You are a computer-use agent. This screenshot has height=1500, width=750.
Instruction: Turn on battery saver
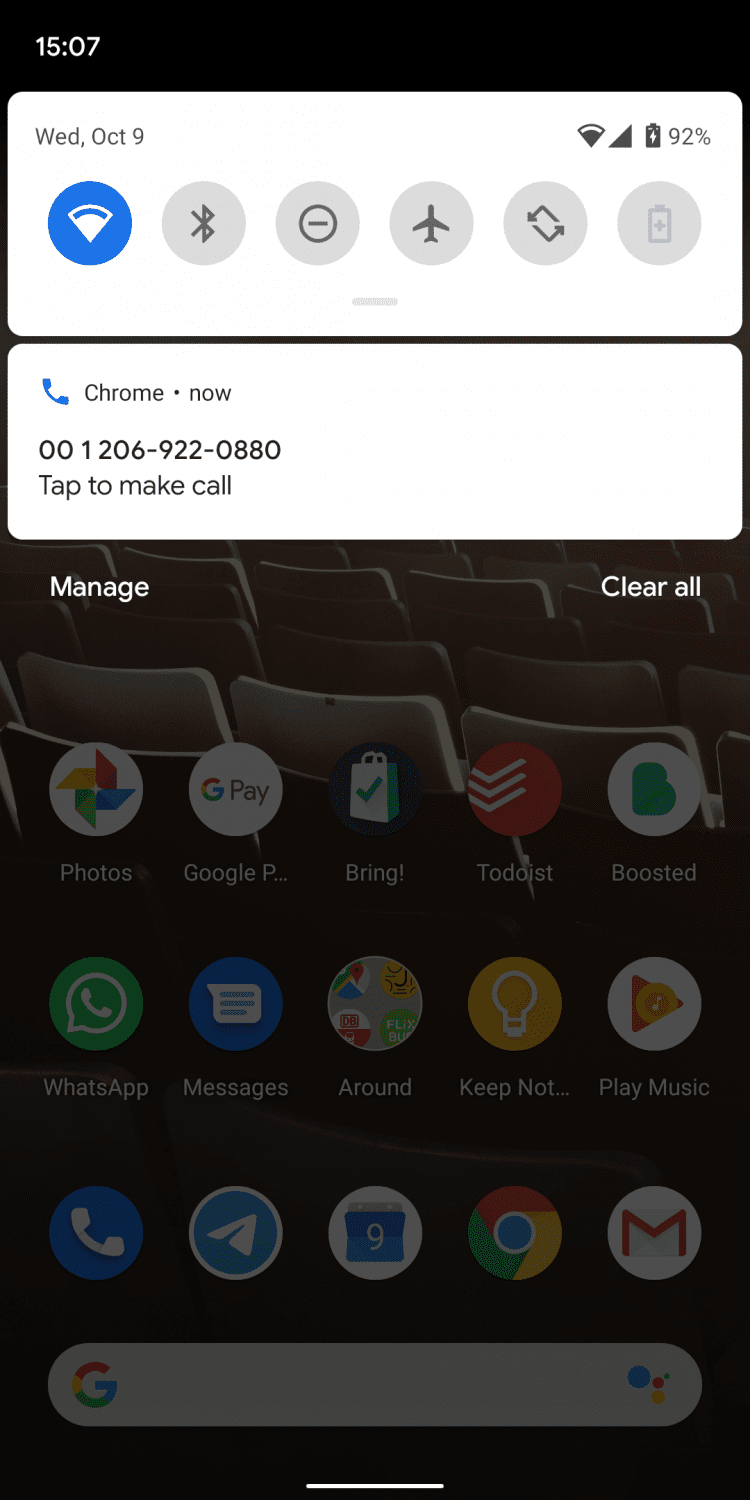[660, 223]
